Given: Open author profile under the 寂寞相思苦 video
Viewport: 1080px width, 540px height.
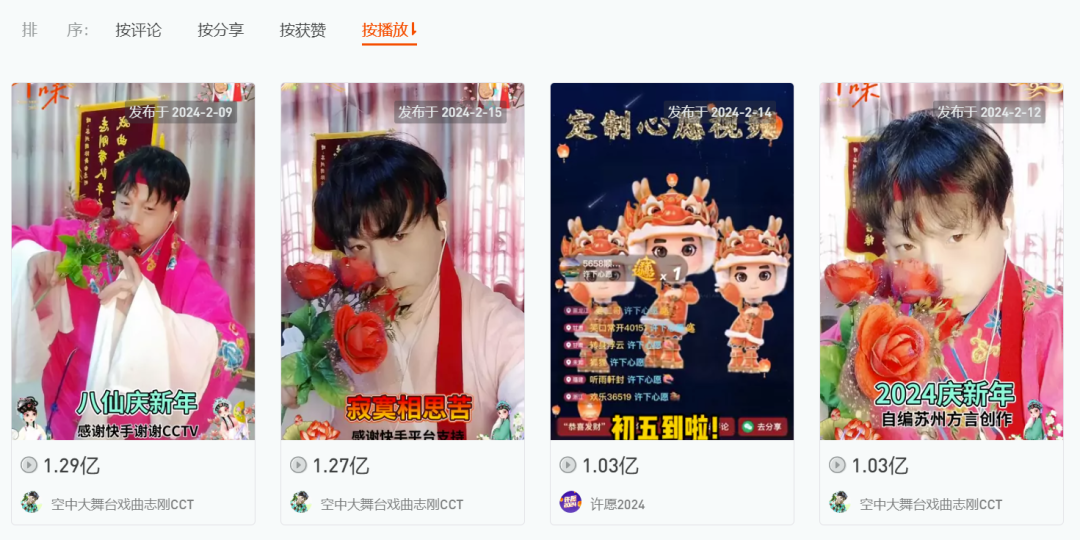Looking at the screenshot, I should (392, 504).
